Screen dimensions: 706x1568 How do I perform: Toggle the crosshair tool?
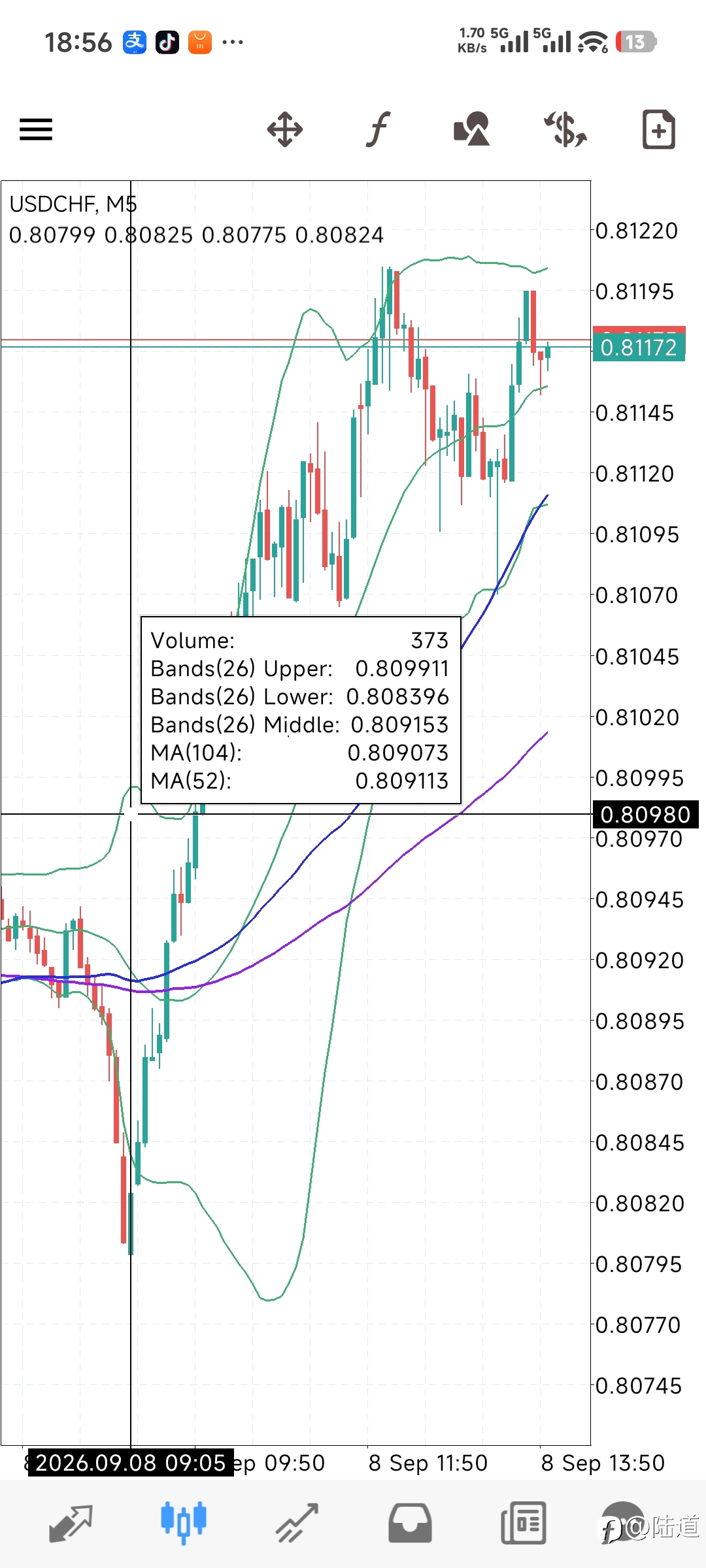pos(285,129)
